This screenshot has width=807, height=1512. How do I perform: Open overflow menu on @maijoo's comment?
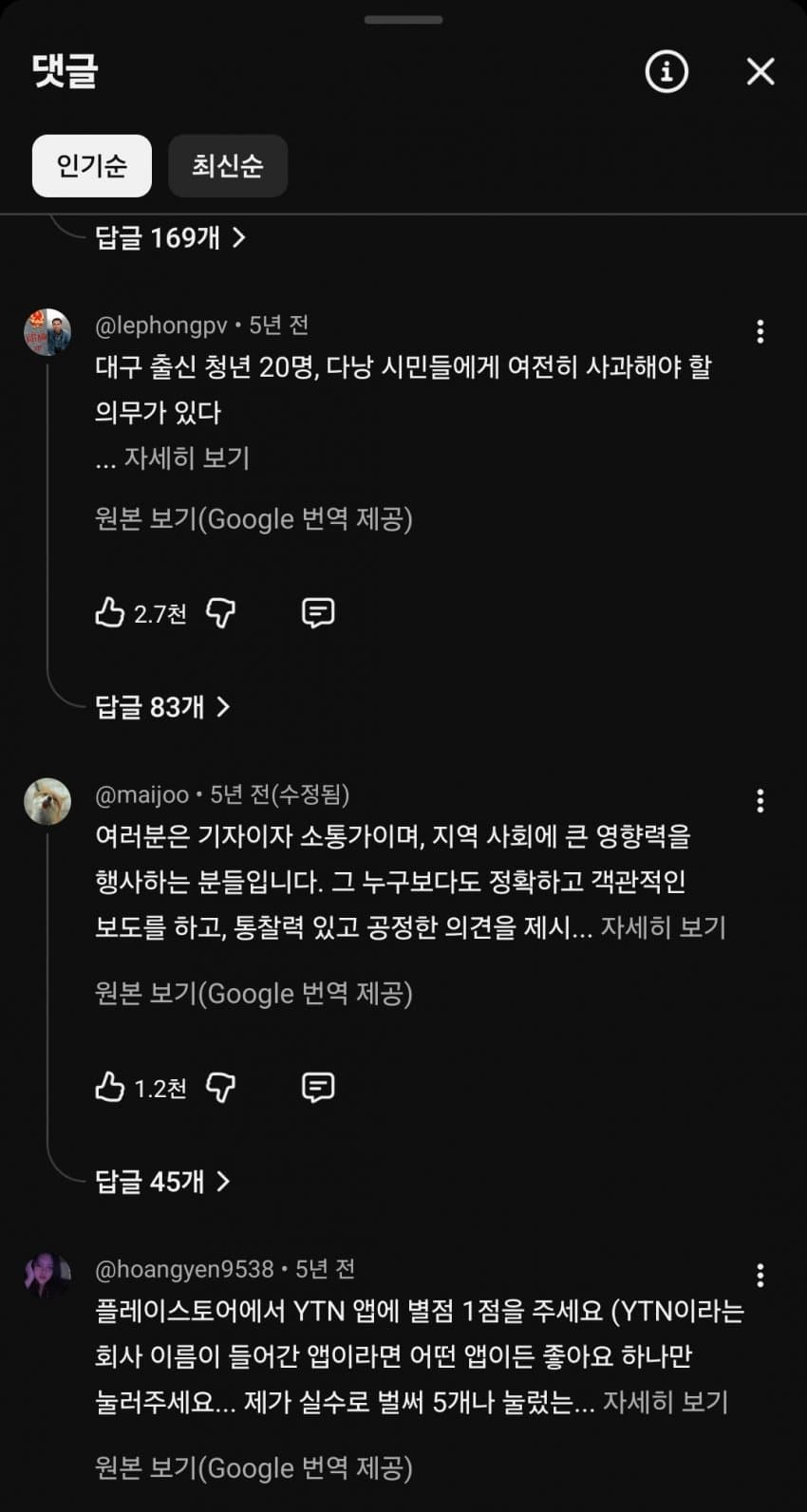tap(760, 801)
